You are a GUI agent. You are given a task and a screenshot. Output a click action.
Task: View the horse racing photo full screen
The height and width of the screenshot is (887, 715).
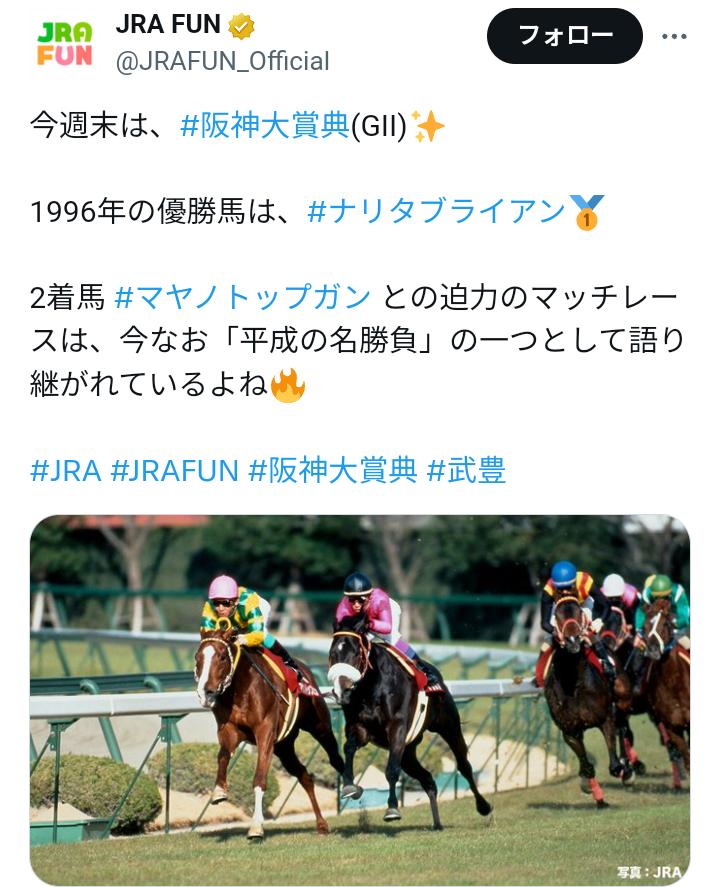point(360,700)
